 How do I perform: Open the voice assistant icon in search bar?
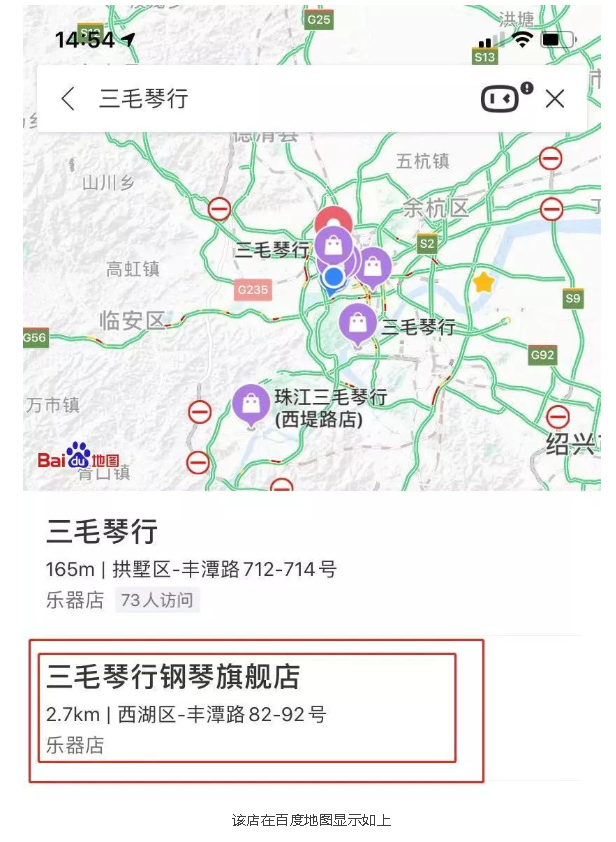pos(500,98)
